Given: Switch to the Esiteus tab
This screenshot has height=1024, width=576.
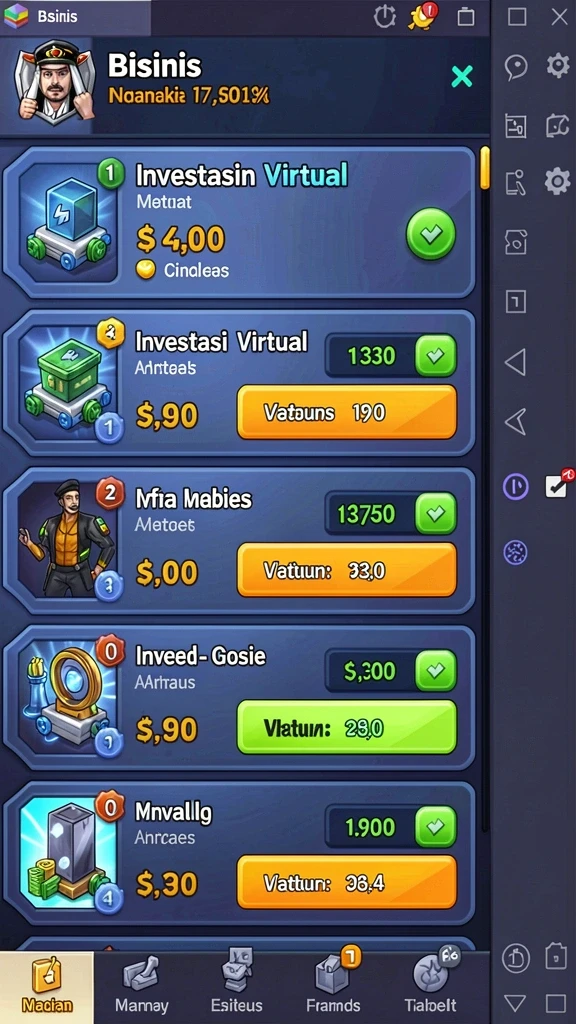Looking at the screenshot, I should tap(236, 987).
